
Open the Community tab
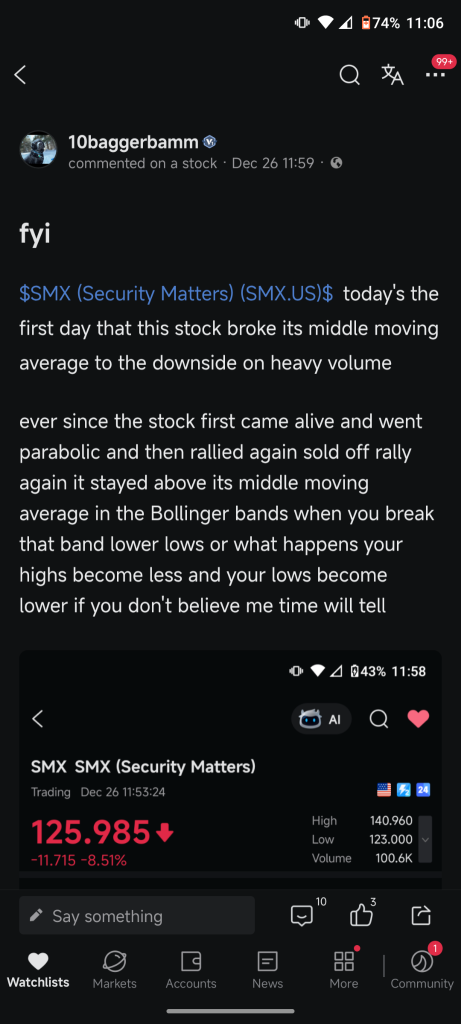click(422, 970)
